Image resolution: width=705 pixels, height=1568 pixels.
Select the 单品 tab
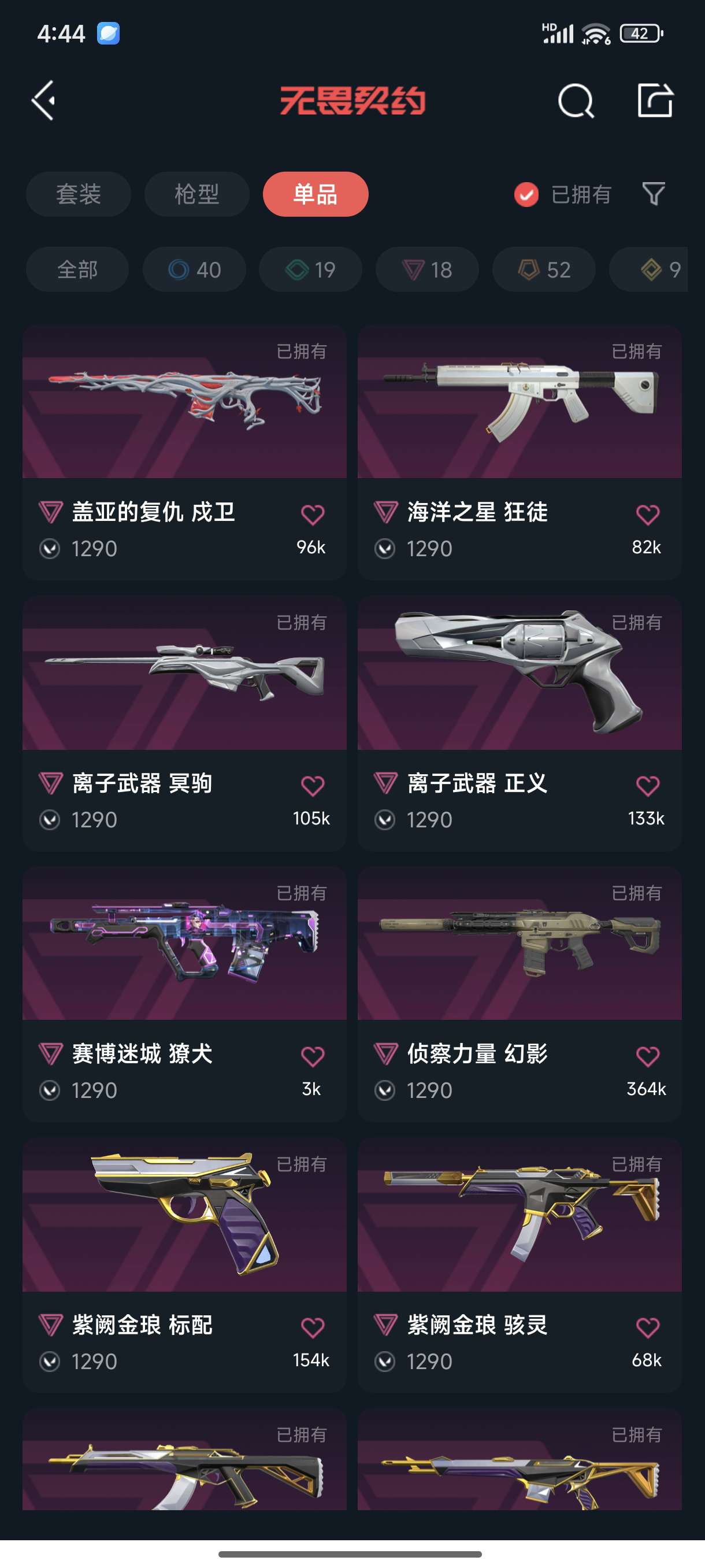(x=315, y=194)
